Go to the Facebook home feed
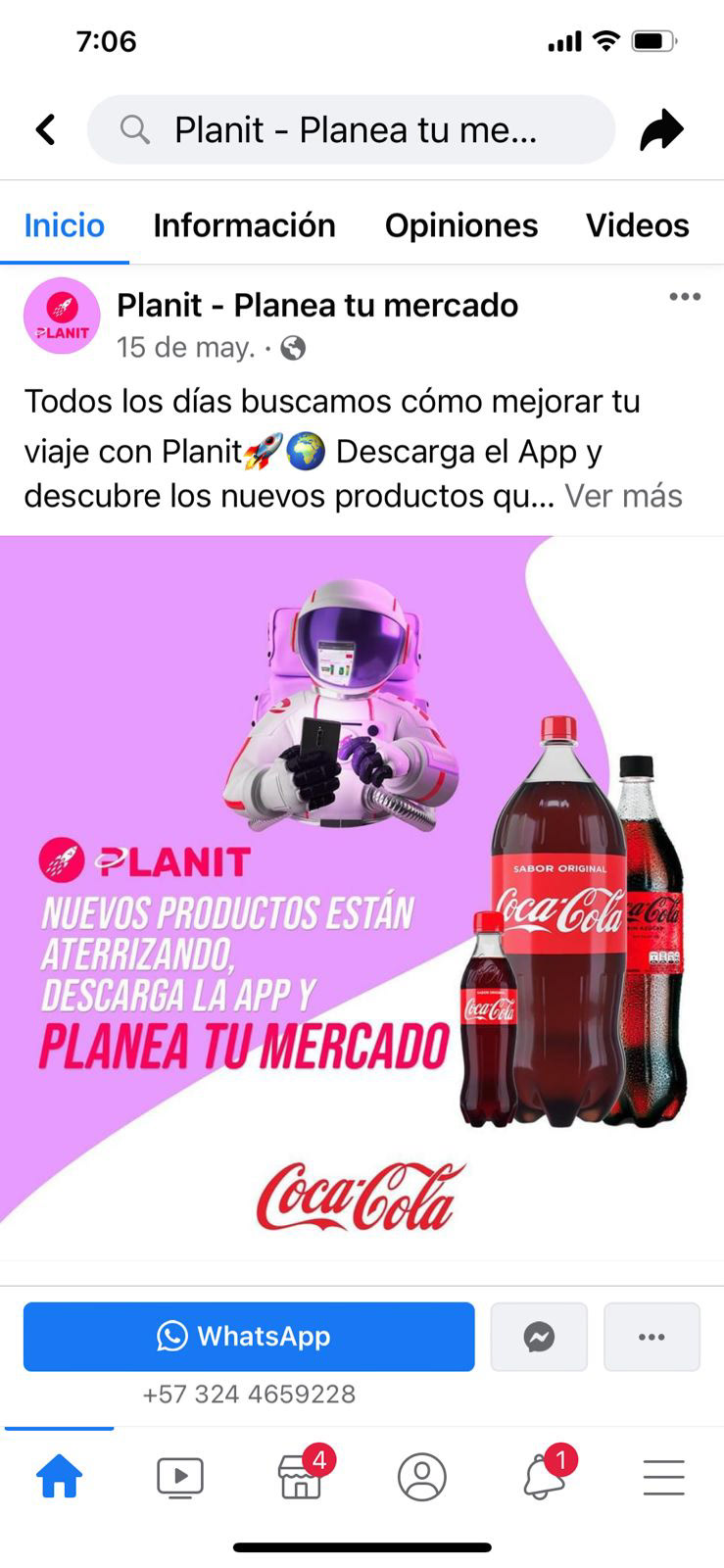The height and width of the screenshot is (1568, 724). (x=59, y=1477)
